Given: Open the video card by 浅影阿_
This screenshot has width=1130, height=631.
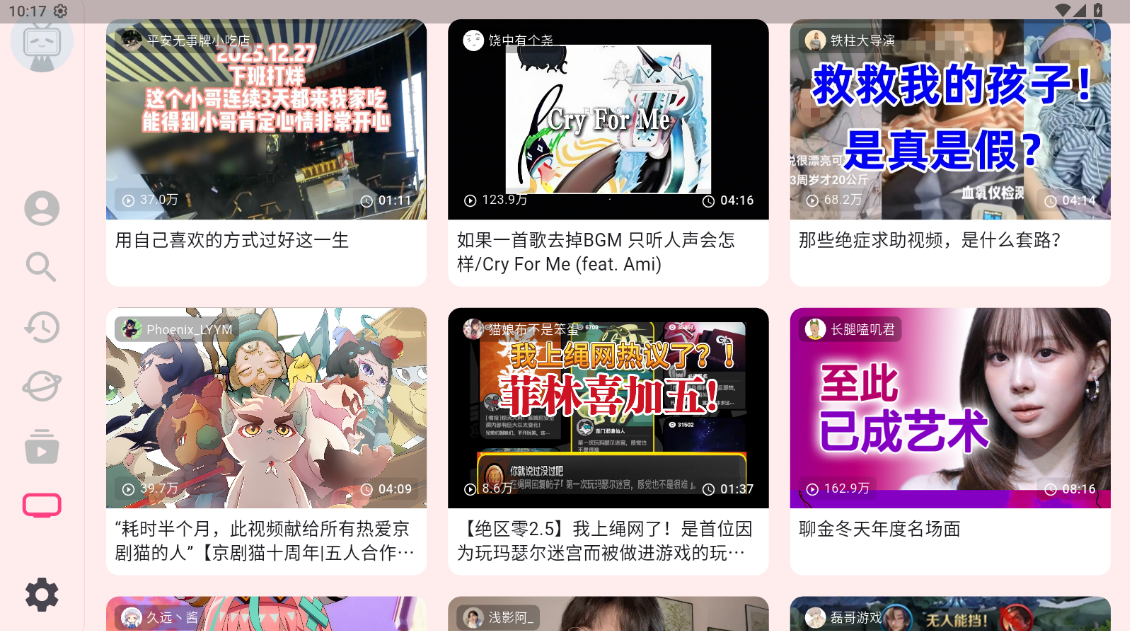Looking at the screenshot, I should tap(608, 614).
